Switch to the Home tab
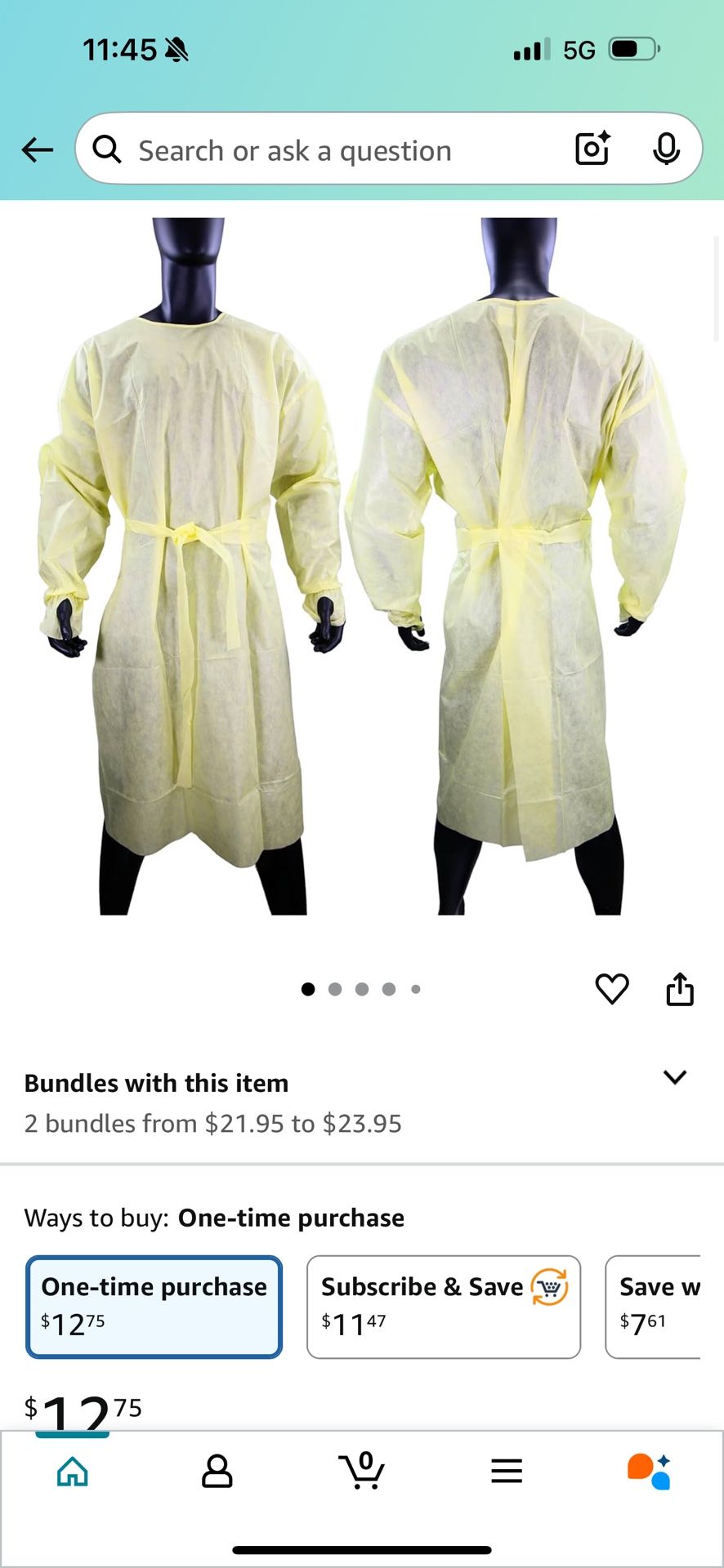724x1568 pixels. pos(73,1472)
